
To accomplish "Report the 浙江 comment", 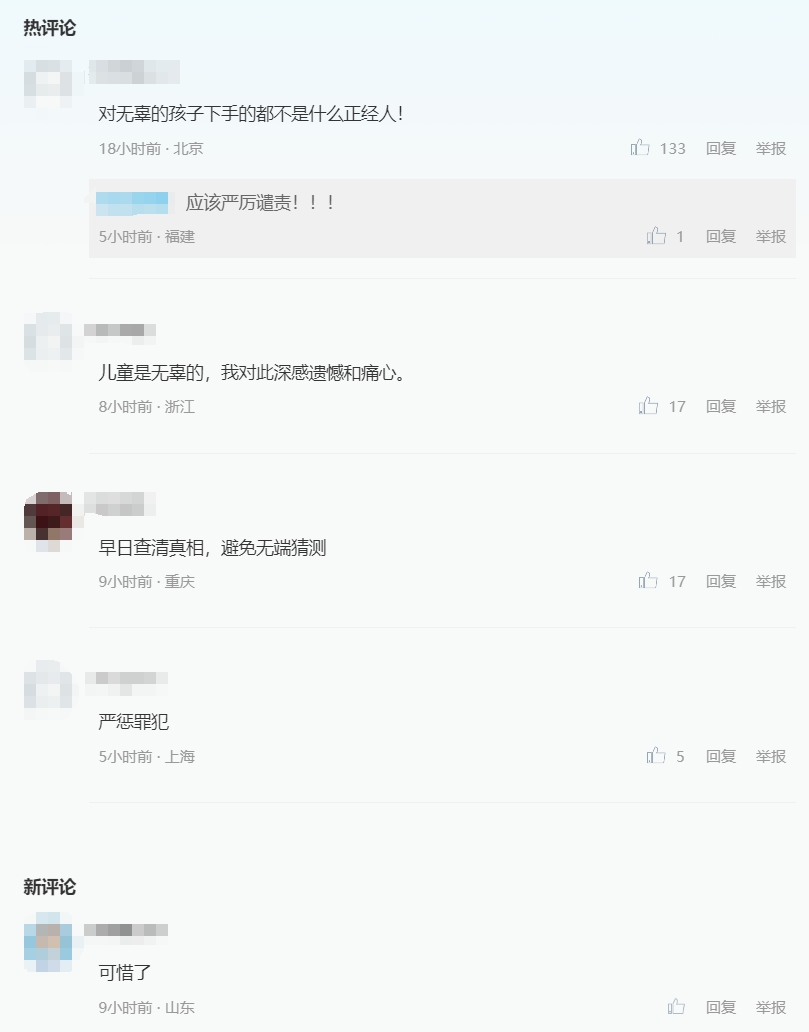I will [771, 406].
